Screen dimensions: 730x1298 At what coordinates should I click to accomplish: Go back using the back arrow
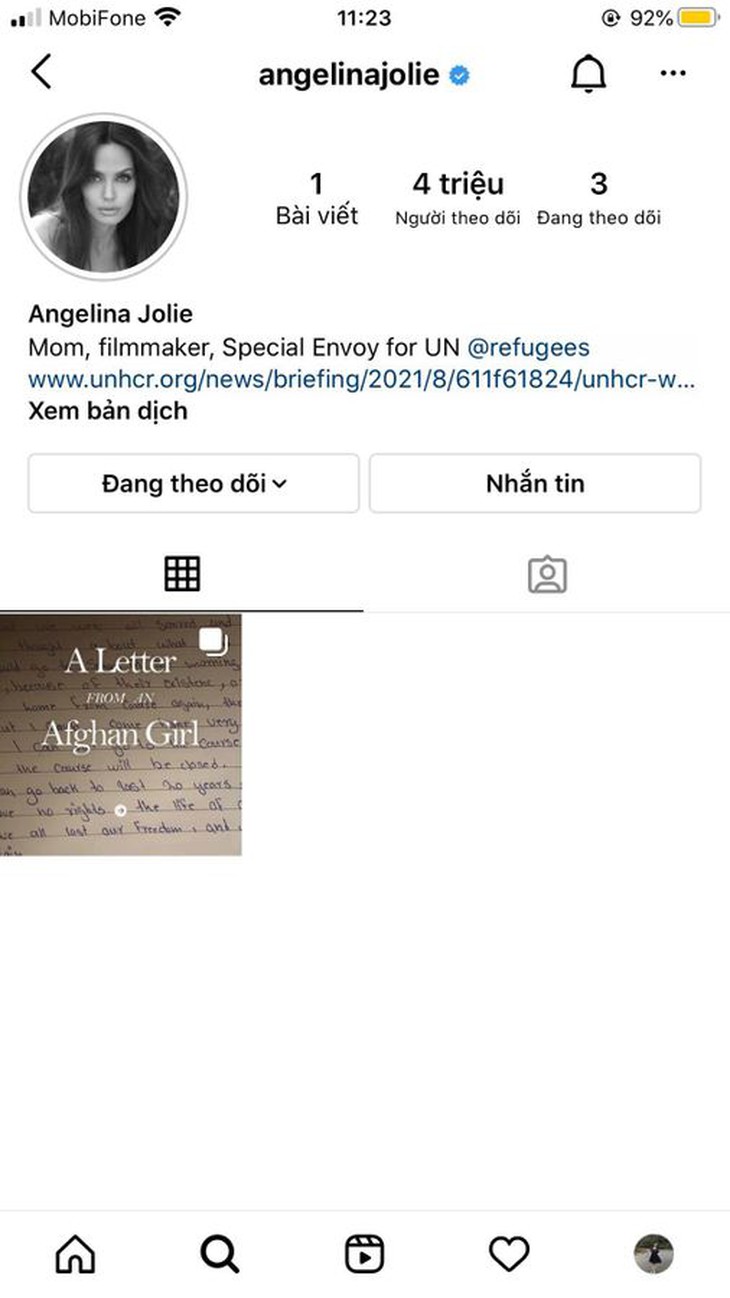point(41,72)
